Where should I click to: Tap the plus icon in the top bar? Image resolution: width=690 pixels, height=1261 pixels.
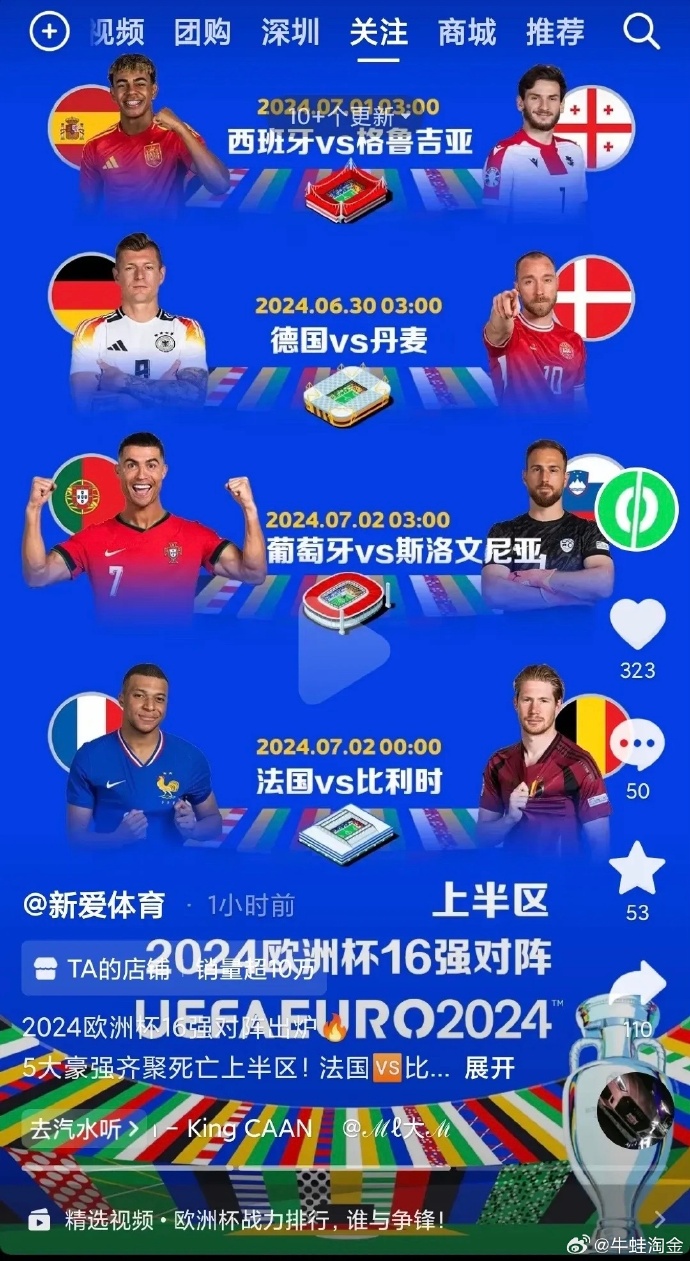pyautogui.click(x=49, y=32)
